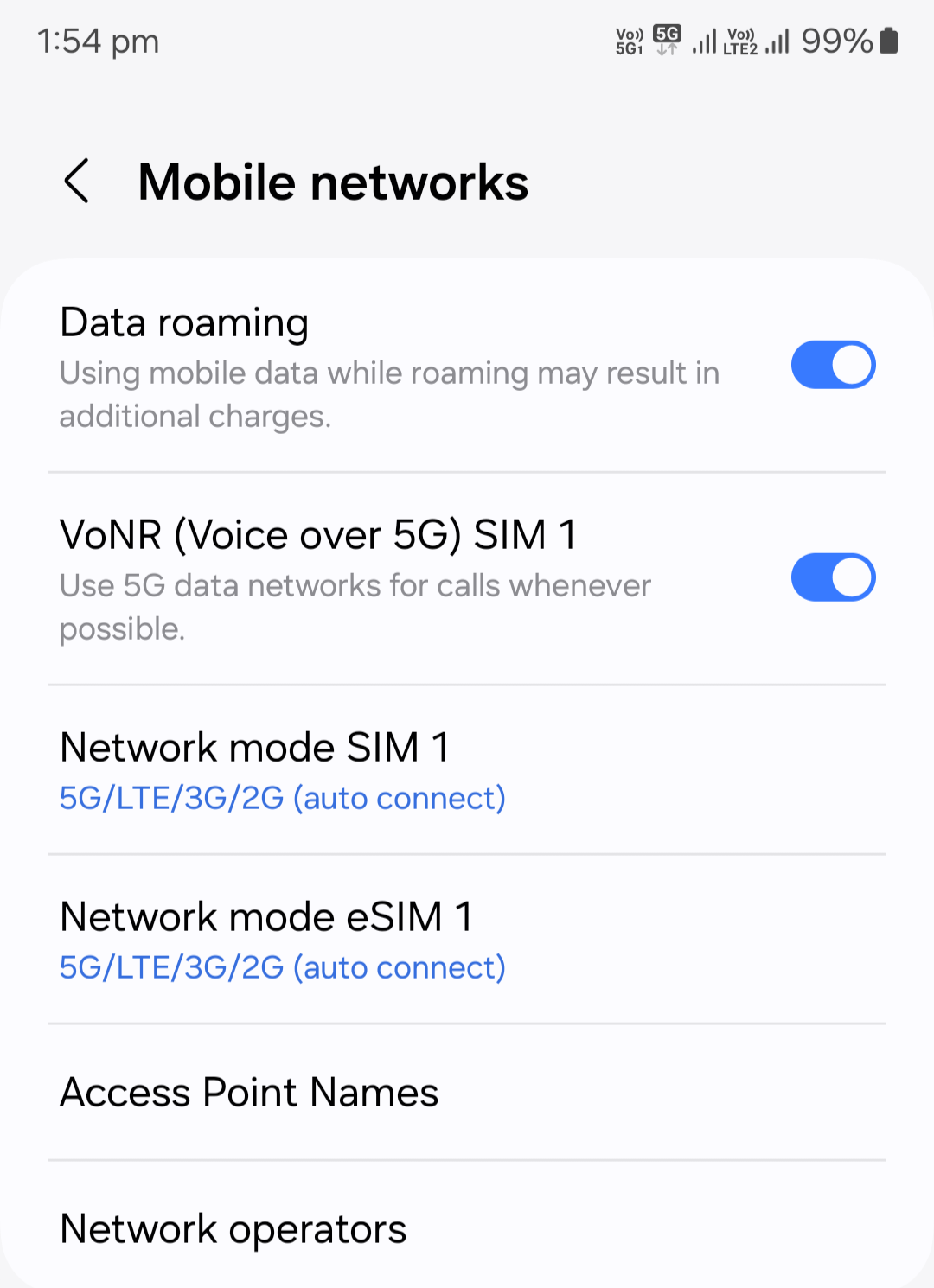Image resolution: width=934 pixels, height=1288 pixels.
Task: Tap the blue slider knob on VoNR toggle
Action: click(850, 577)
